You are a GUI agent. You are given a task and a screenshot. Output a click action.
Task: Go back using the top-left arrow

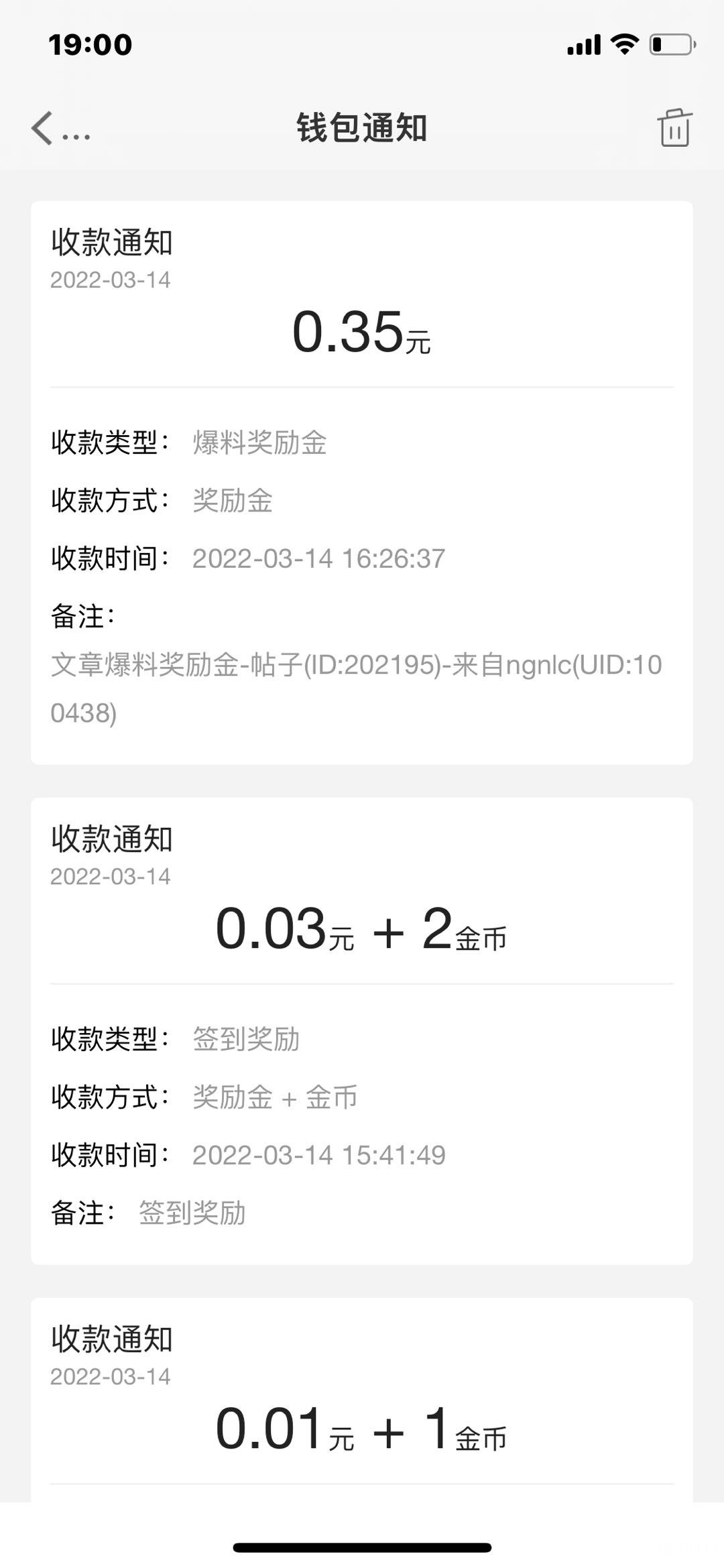(42, 128)
